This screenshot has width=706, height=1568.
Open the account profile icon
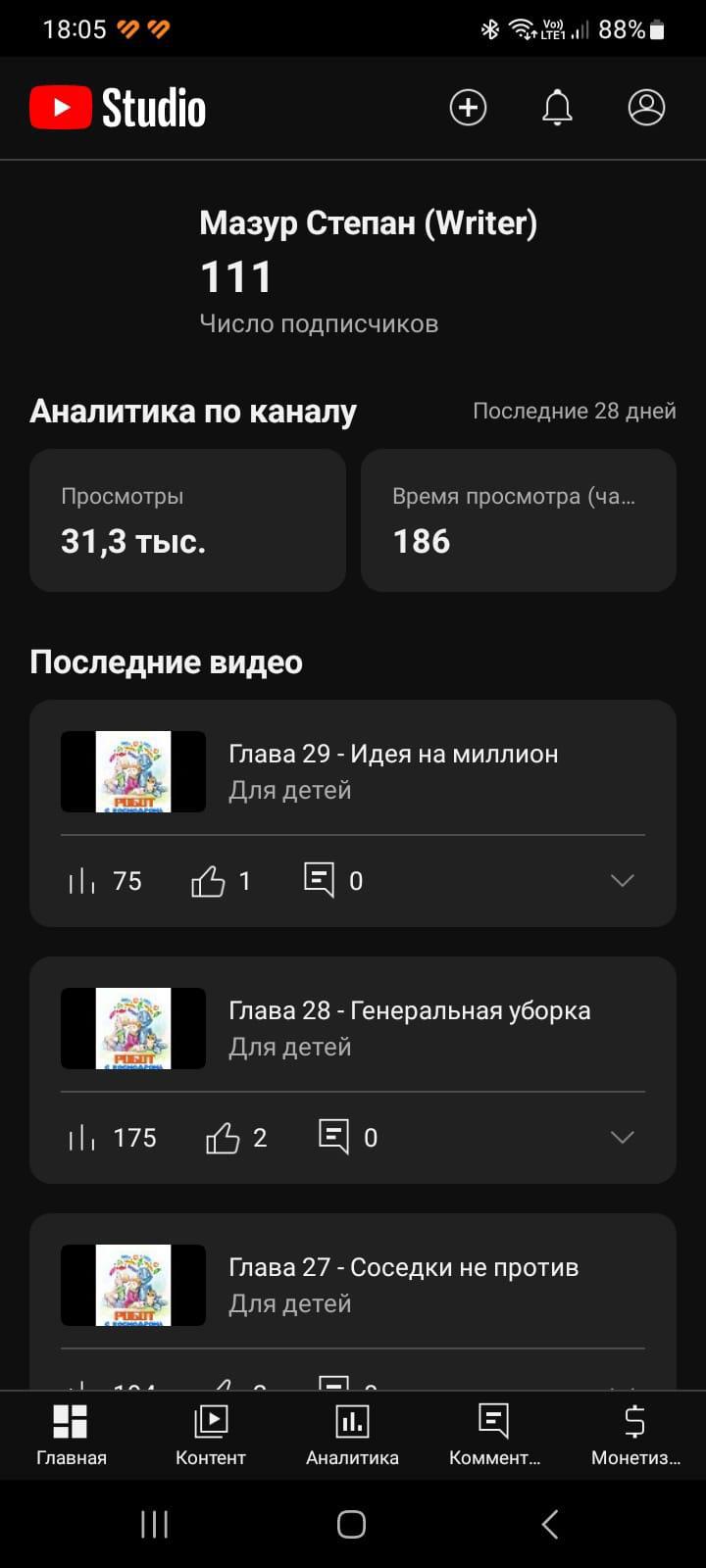(x=646, y=108)
